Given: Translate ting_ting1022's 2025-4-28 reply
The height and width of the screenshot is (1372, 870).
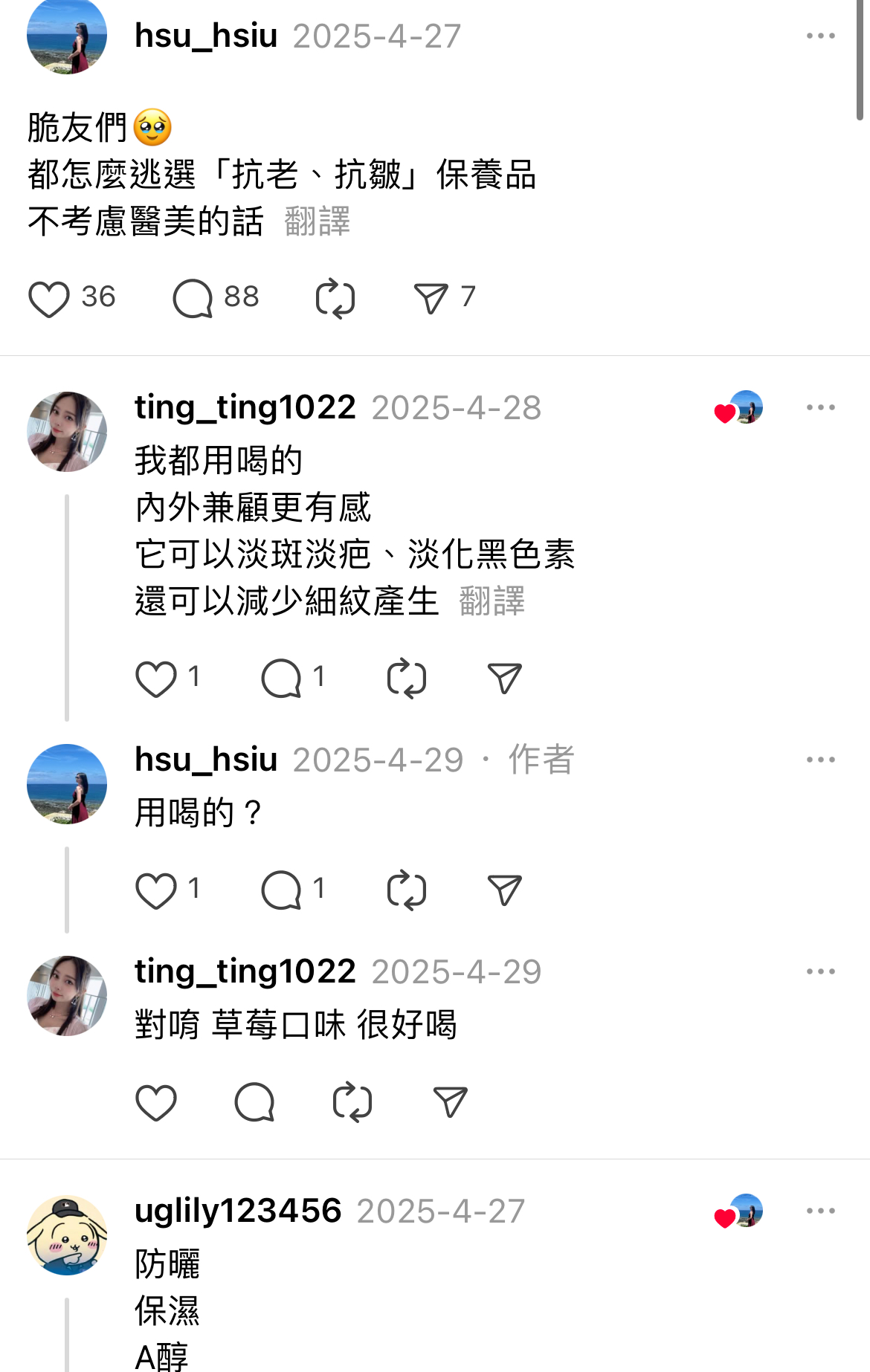Looking at the screenshot, I should (492, 601).
